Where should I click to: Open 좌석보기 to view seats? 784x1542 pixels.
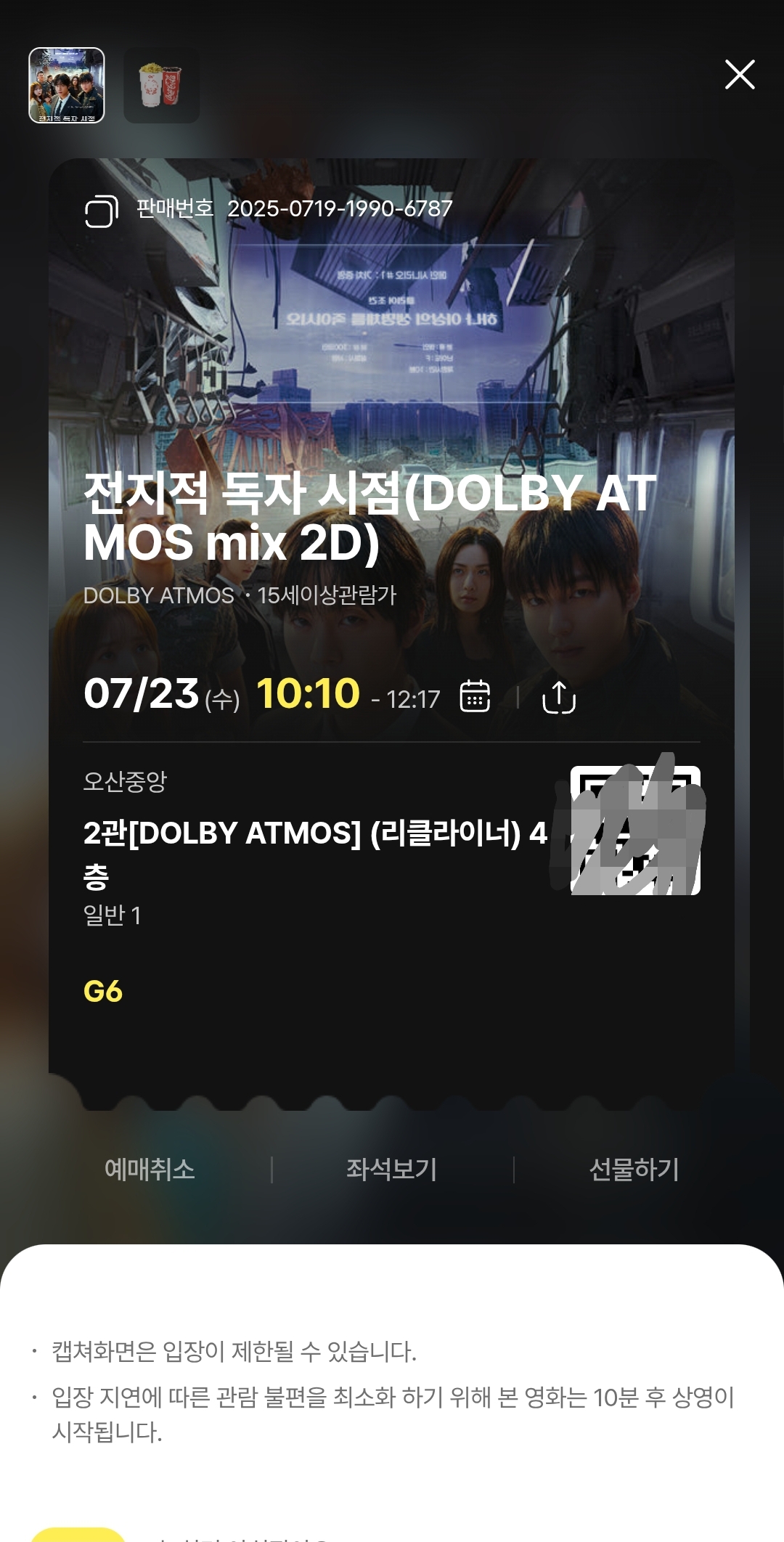(x=391, y=1170)
